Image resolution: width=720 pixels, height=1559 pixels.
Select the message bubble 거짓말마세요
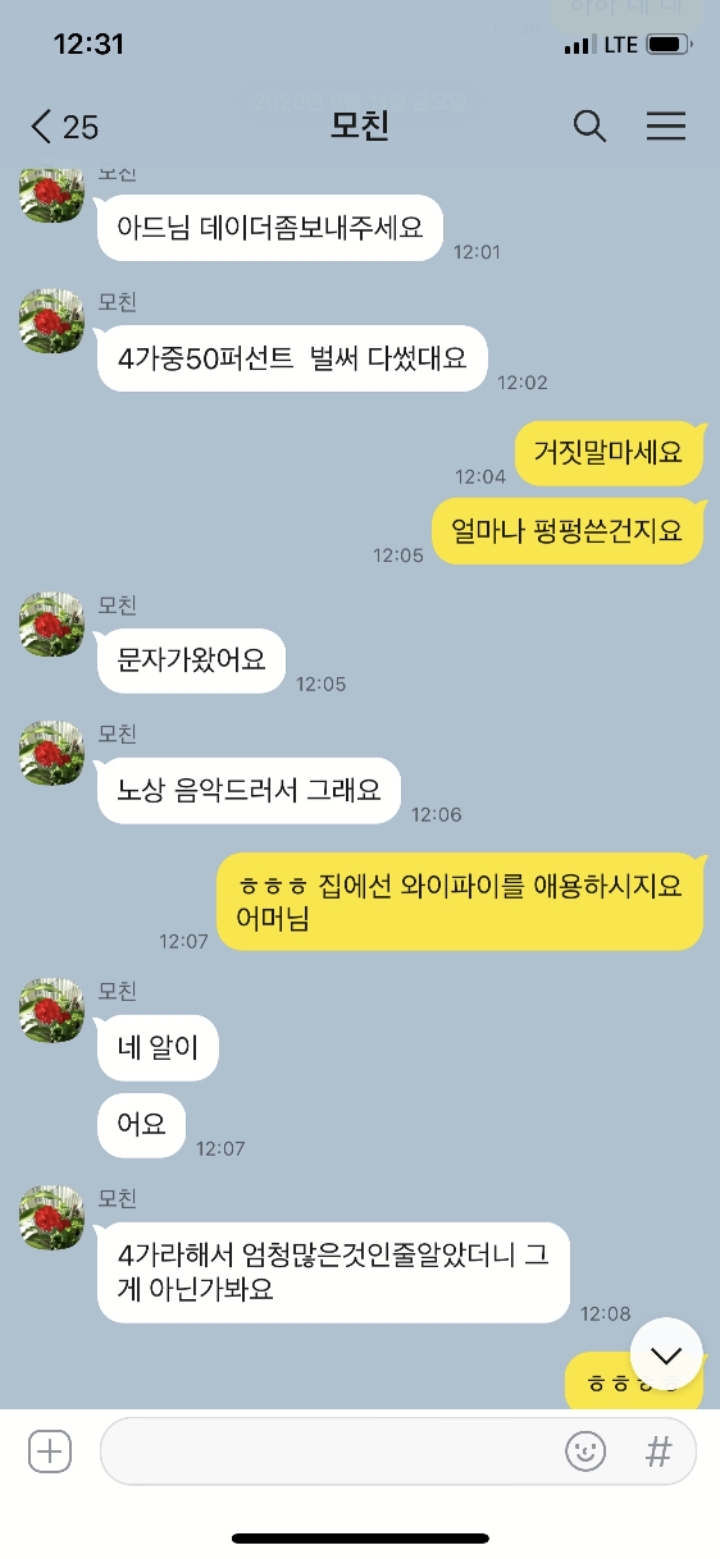point(609,453)
